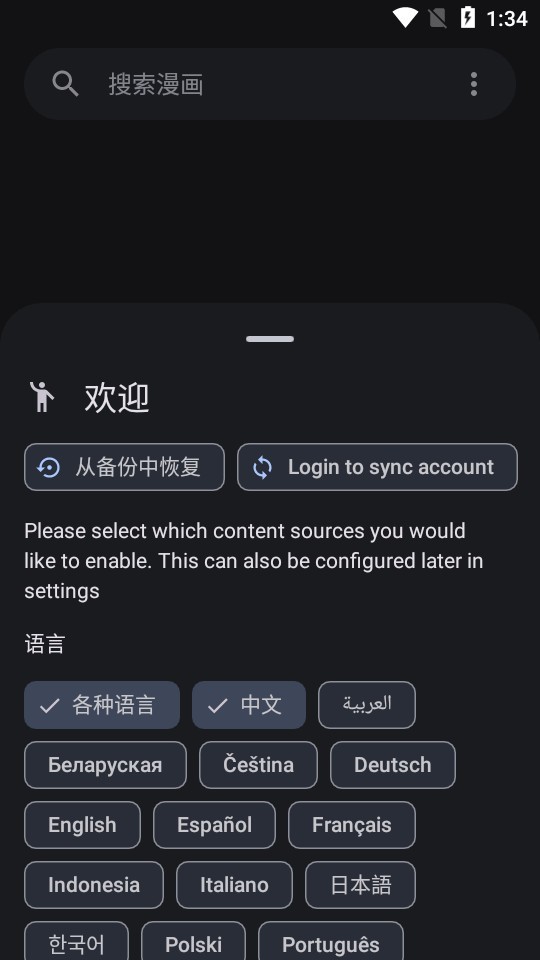
Task: Open the three-dot overflow menu
Action: pyautogui.click(x=473, y=84)
